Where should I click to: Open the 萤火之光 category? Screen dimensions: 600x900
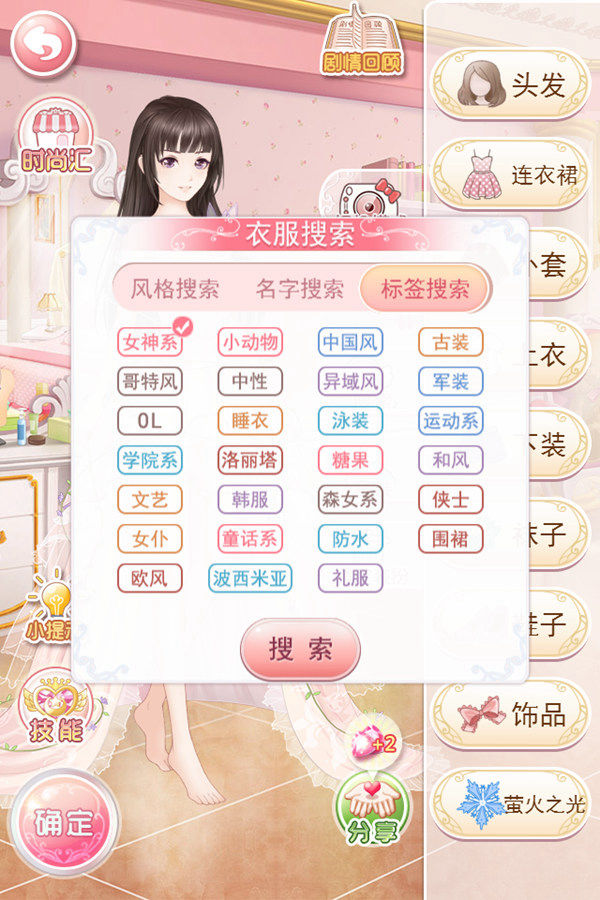click(510, 802)
